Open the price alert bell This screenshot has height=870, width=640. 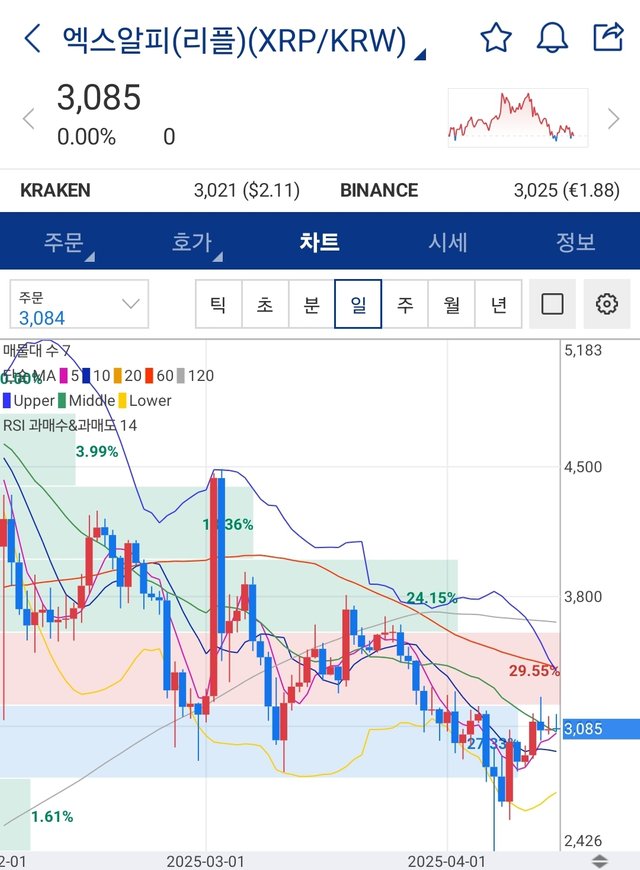(x=552, y=39)
